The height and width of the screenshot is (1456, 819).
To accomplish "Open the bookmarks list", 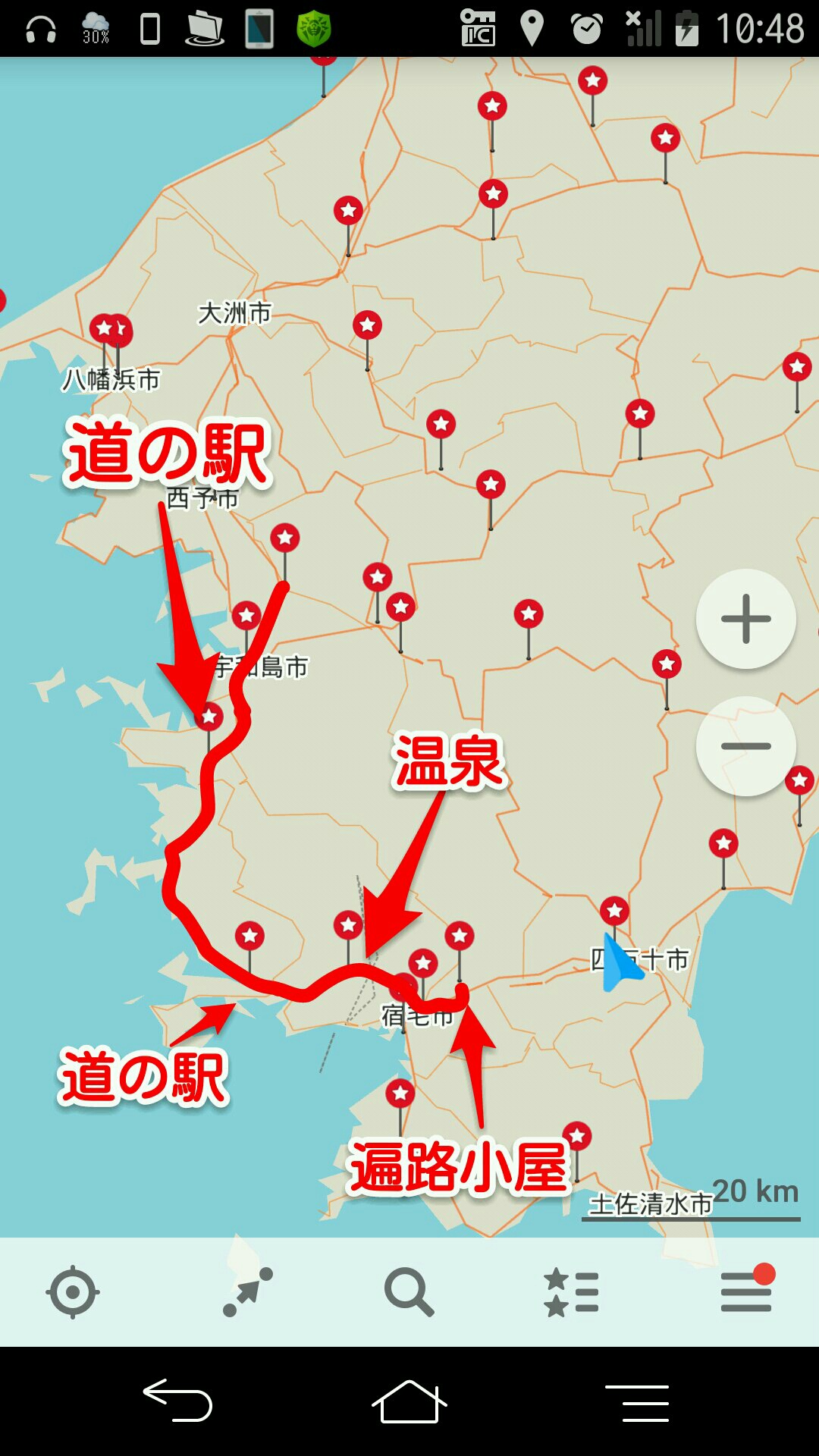I will click(x=572, y=1291).
